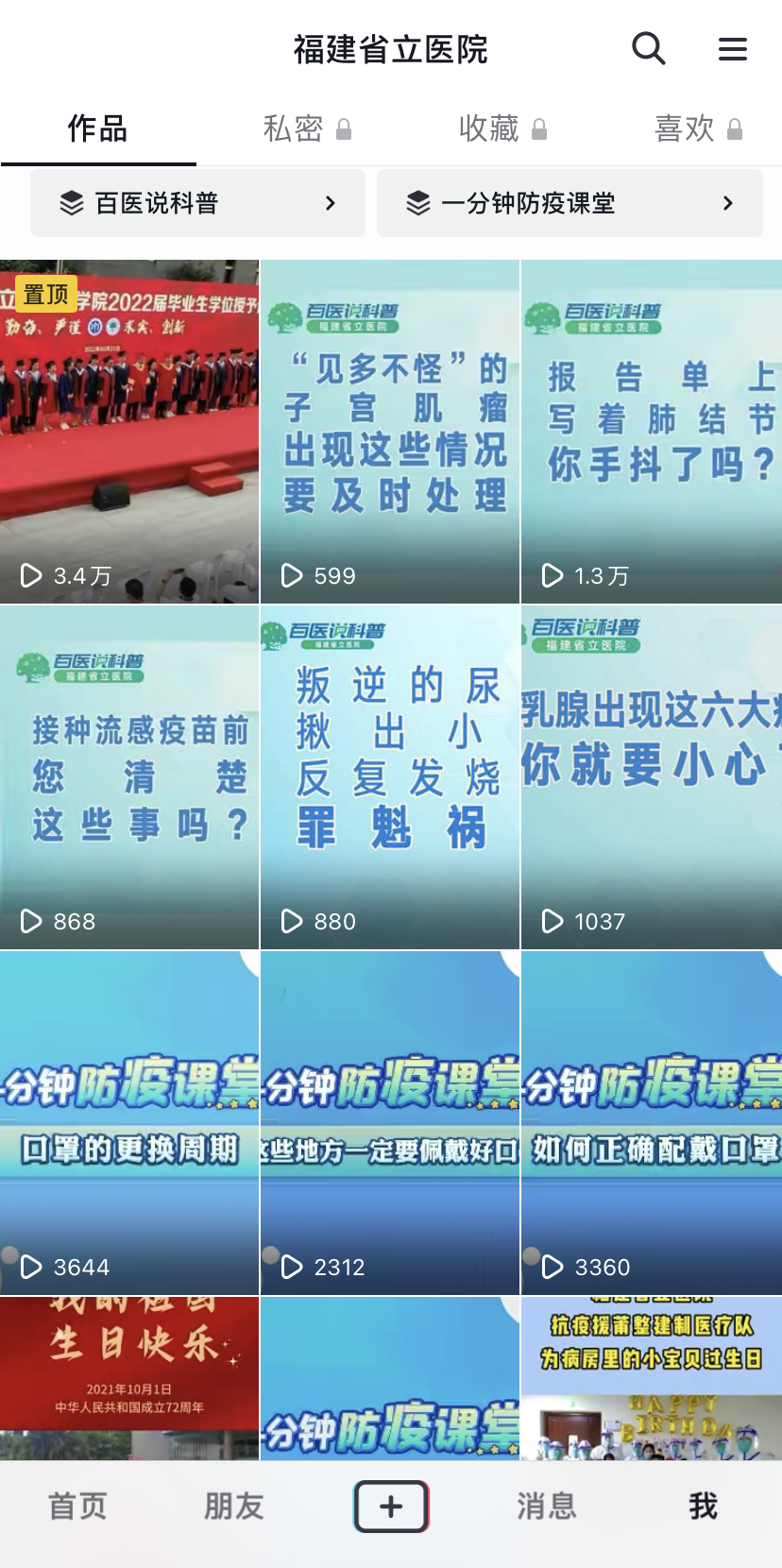Viewport: 782px width, 1568px height.
Task: Open the hamburger menu
Action: point(733,49)
